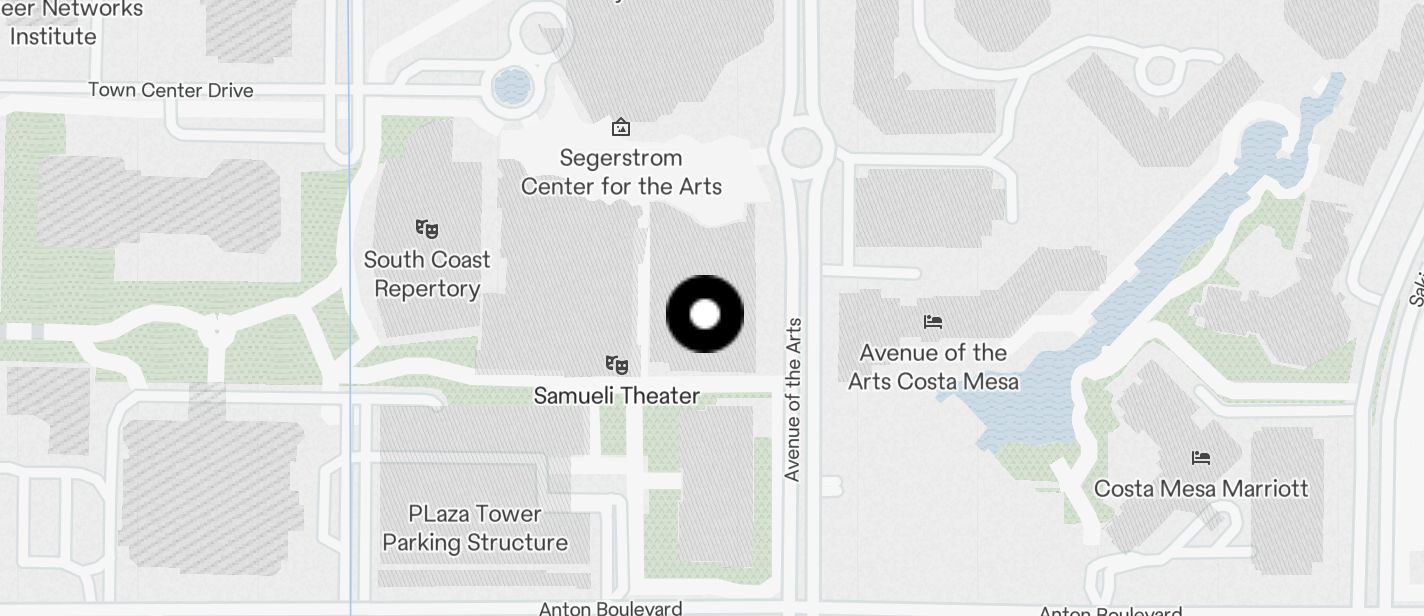Select the Segerstrom Center for the Arts marker
The height and width of the screenshot is (616, 1424).
pyautogui.click(x=621, y=127)
